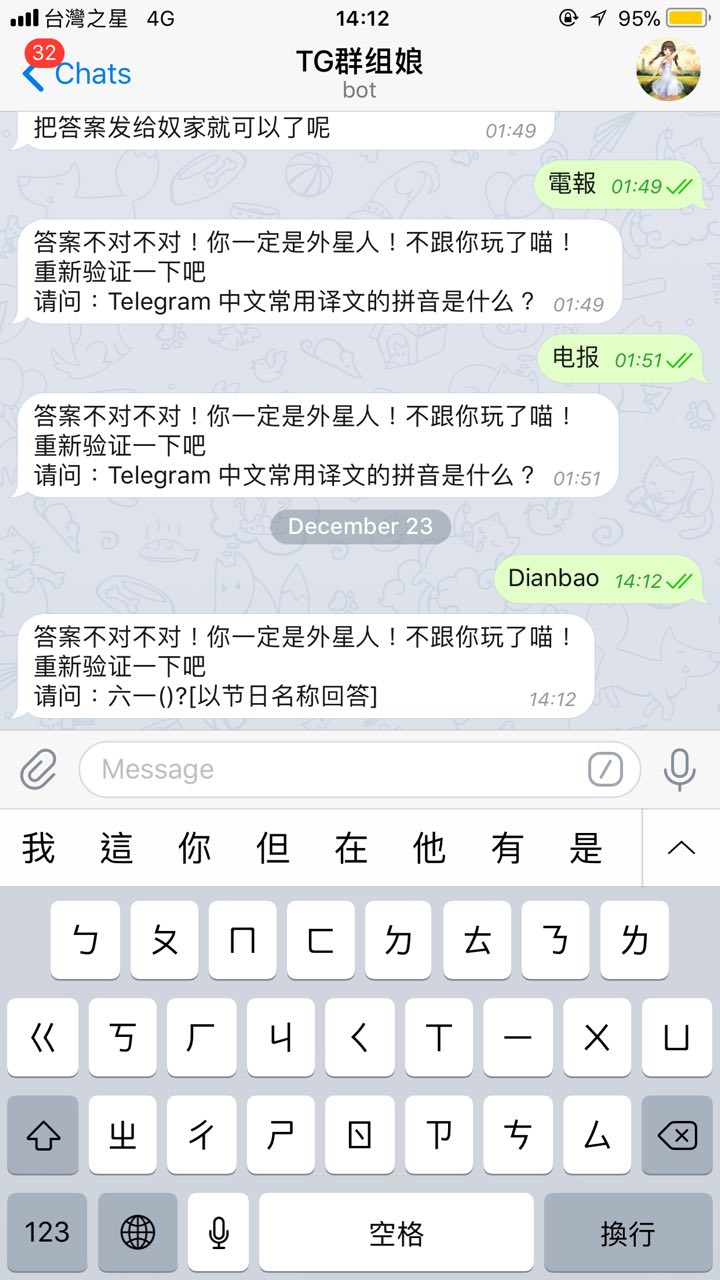
Task: Select the suggested word 你
Action: (x=194, y=849)
